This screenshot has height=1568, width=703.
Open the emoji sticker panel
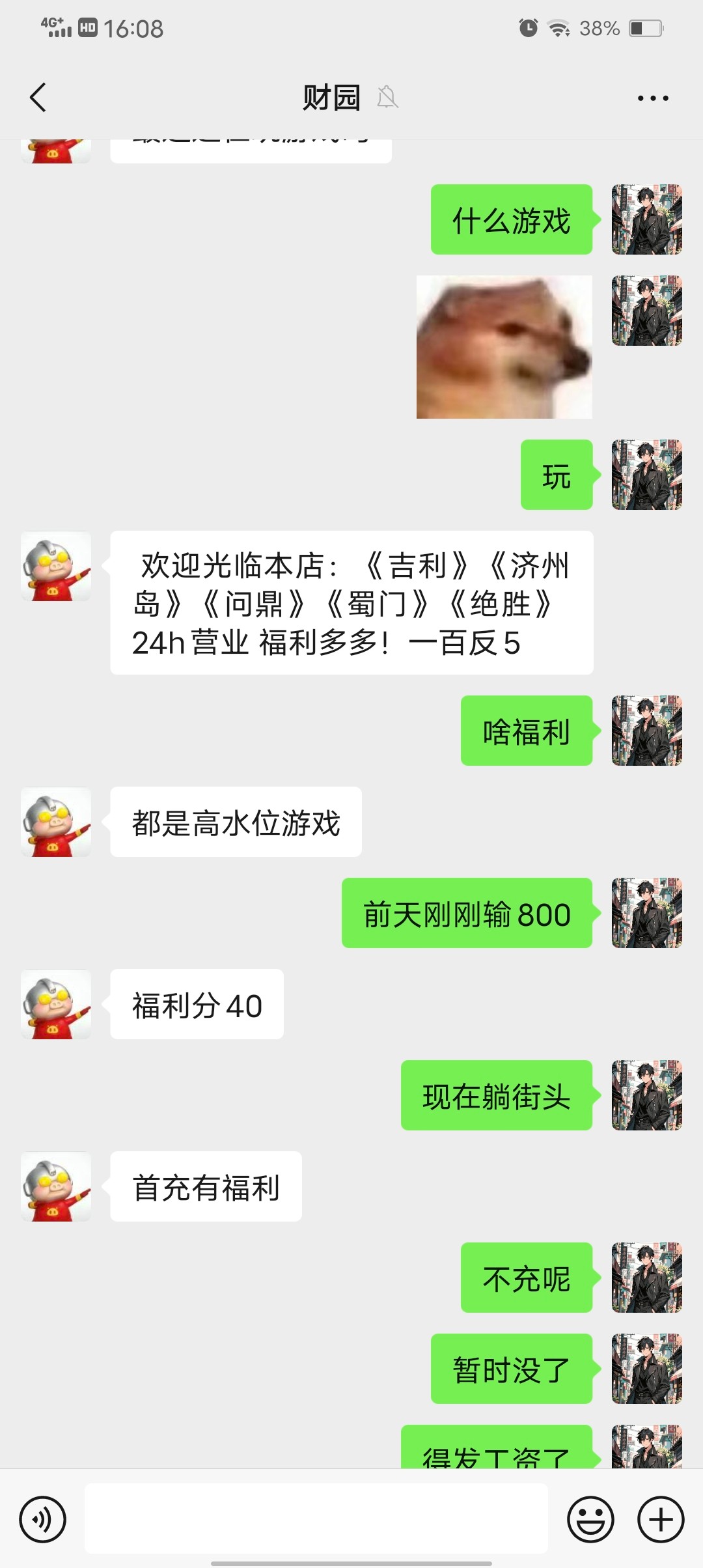pos(590,1520)
